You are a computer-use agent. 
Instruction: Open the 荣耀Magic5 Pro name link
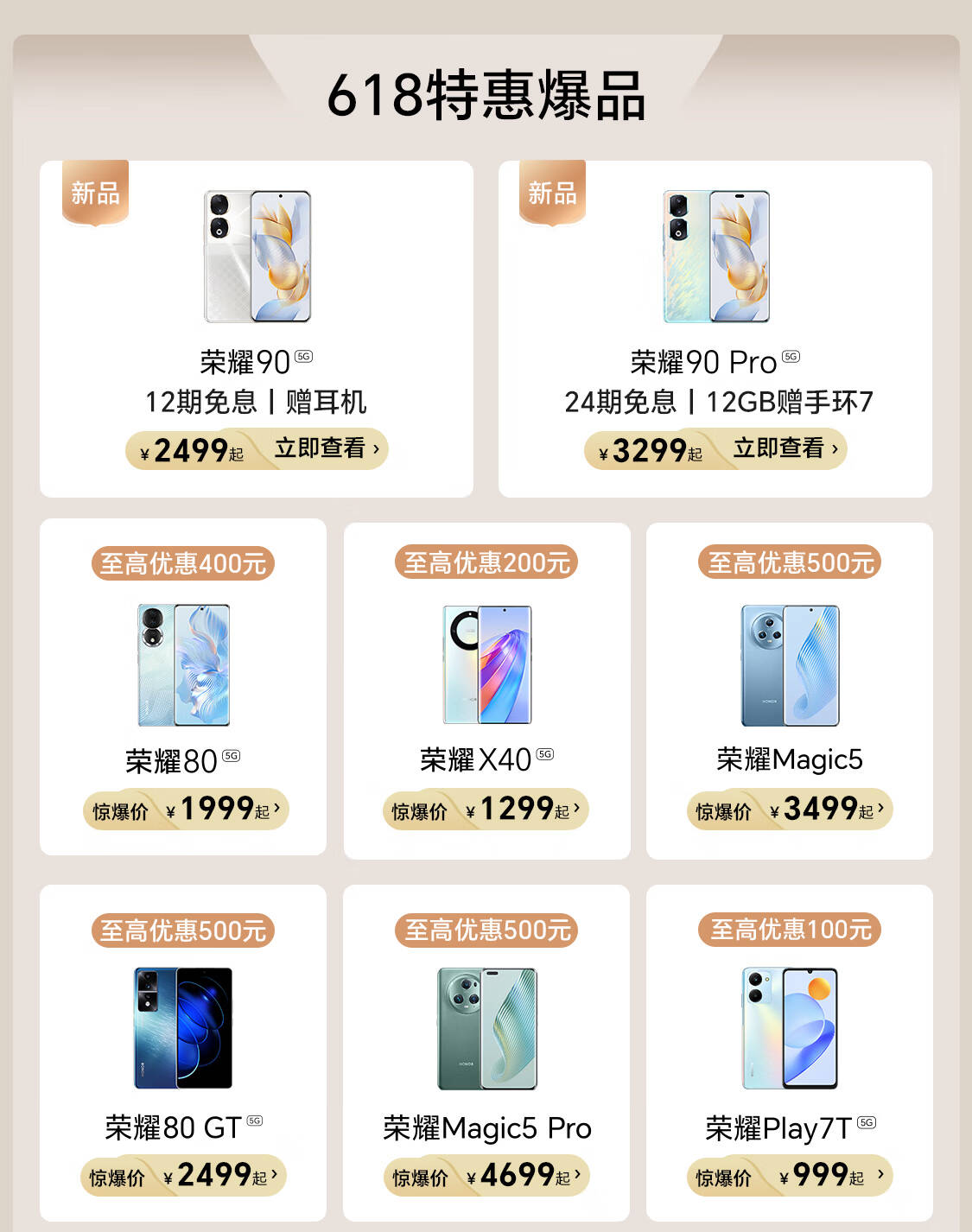[486, 1129]
